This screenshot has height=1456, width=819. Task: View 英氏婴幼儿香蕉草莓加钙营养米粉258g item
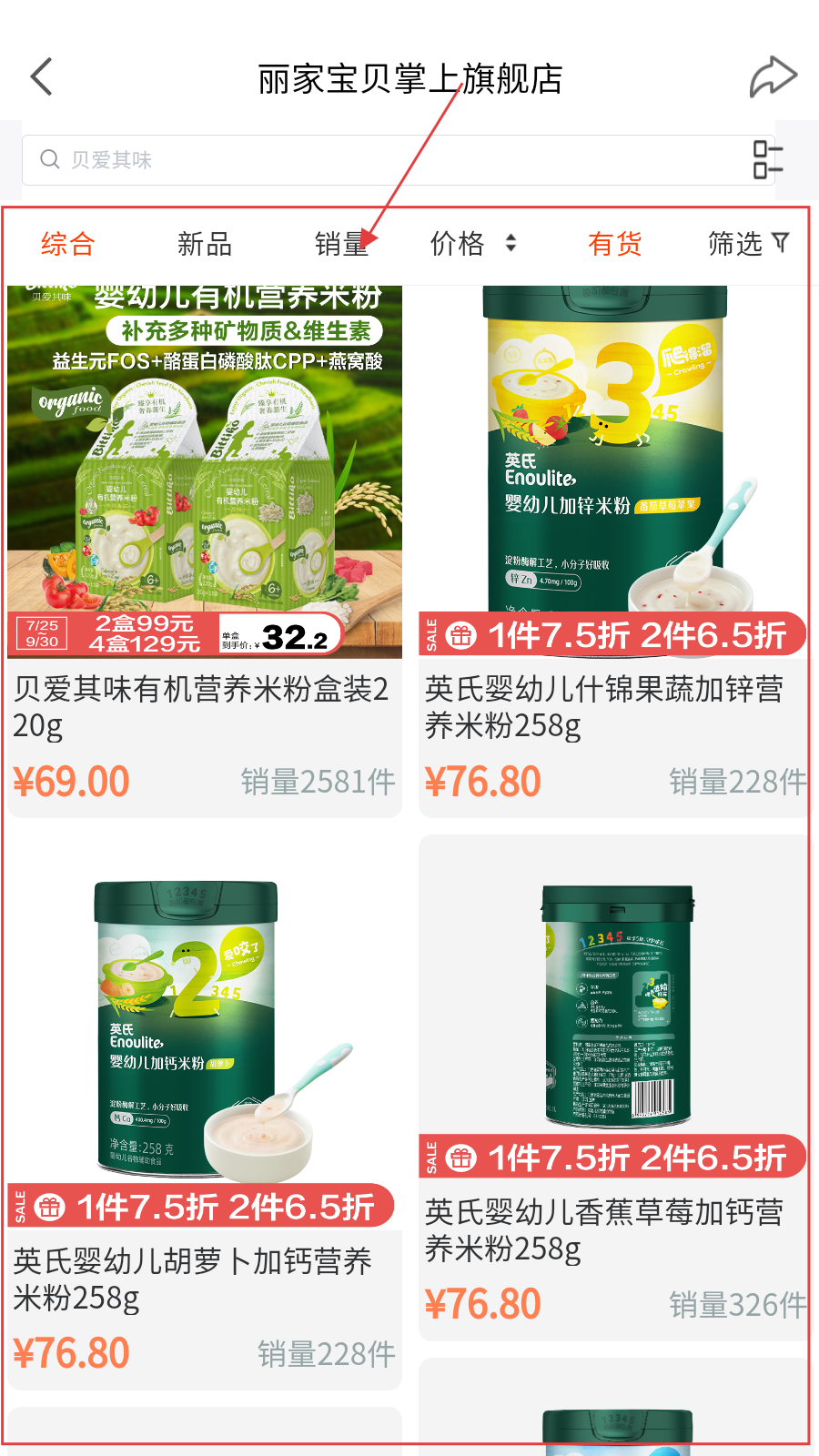coord(612,1092)
